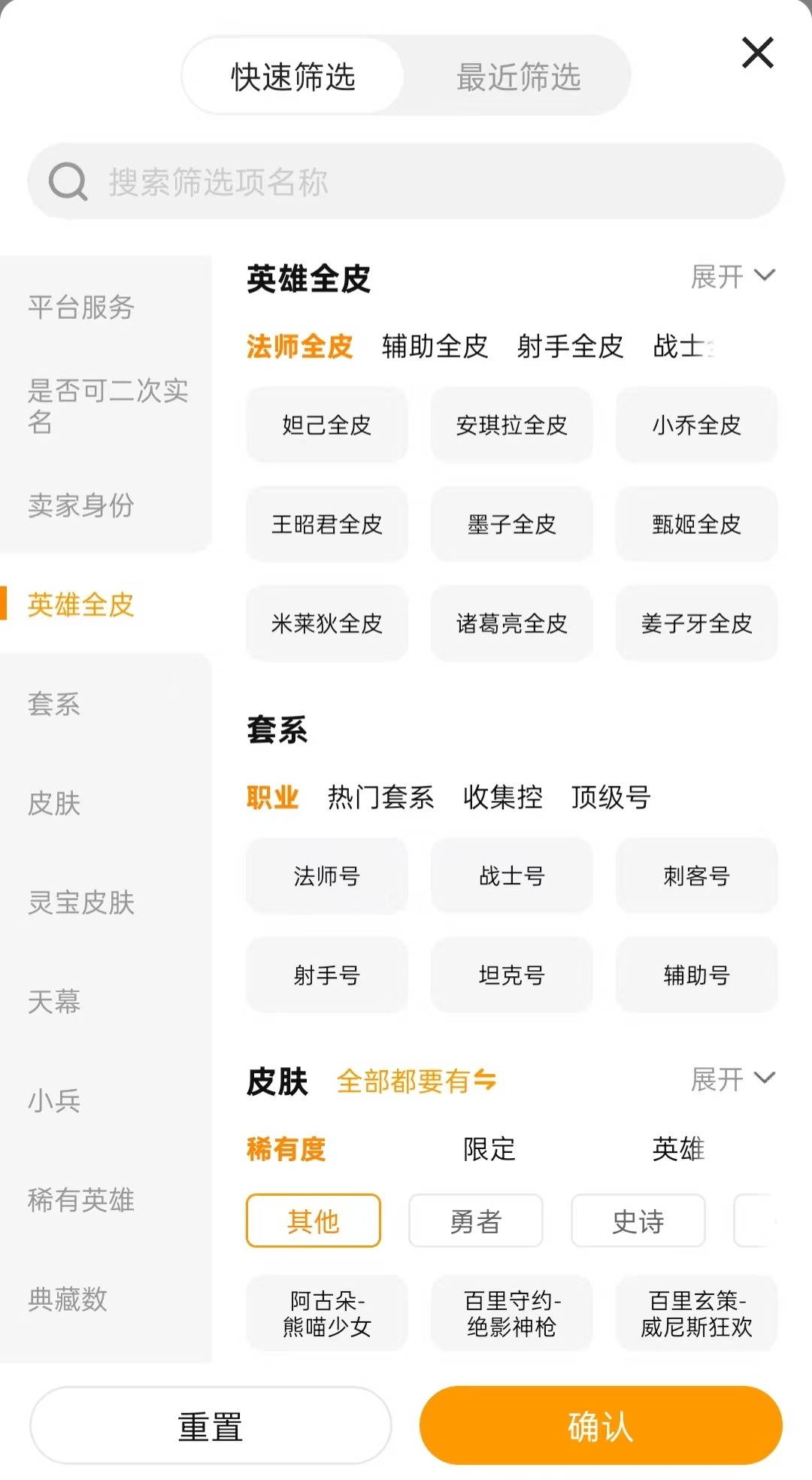Select the 辅助全皮 sub-tab
The height and width of the screenshot is (1480, 812).
(435, 346)
